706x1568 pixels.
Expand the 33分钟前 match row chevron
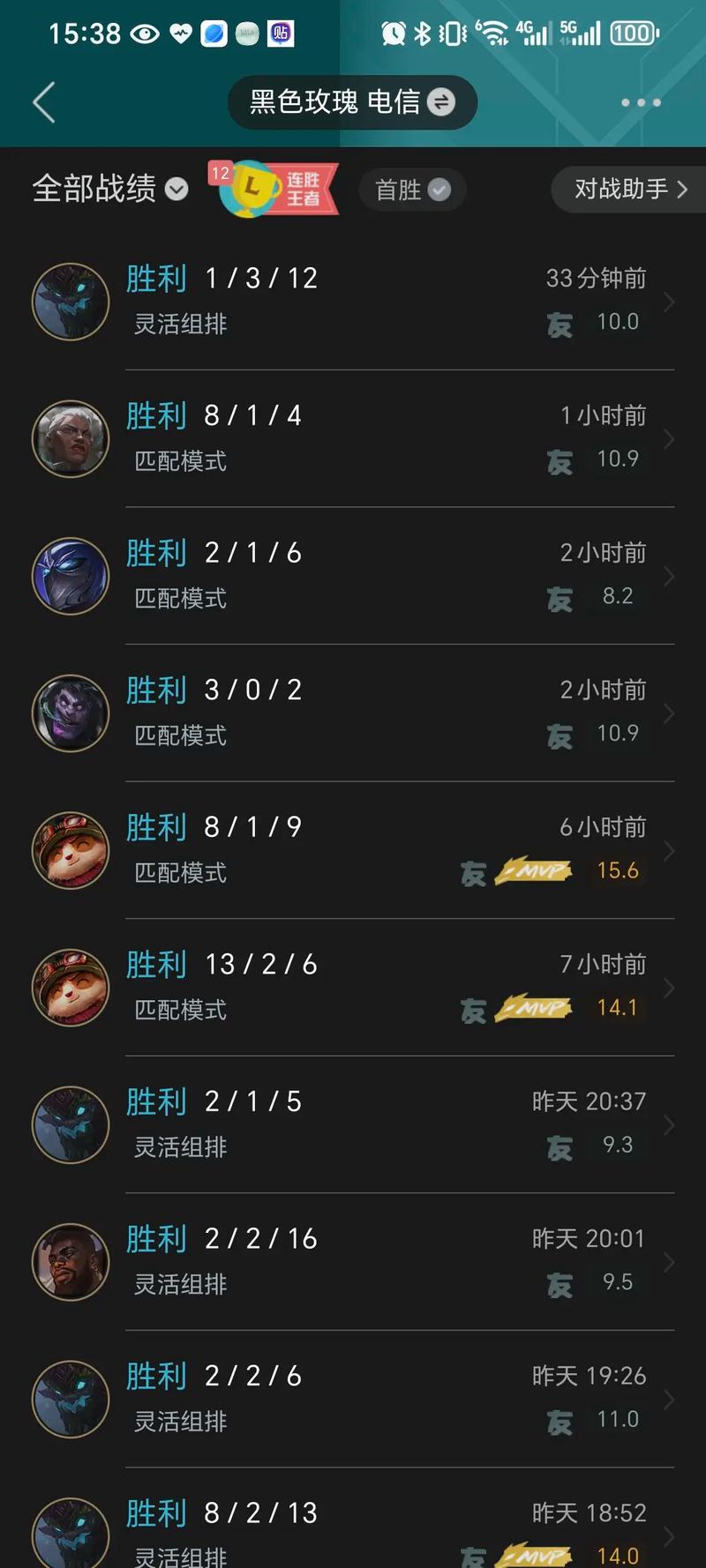669,302
